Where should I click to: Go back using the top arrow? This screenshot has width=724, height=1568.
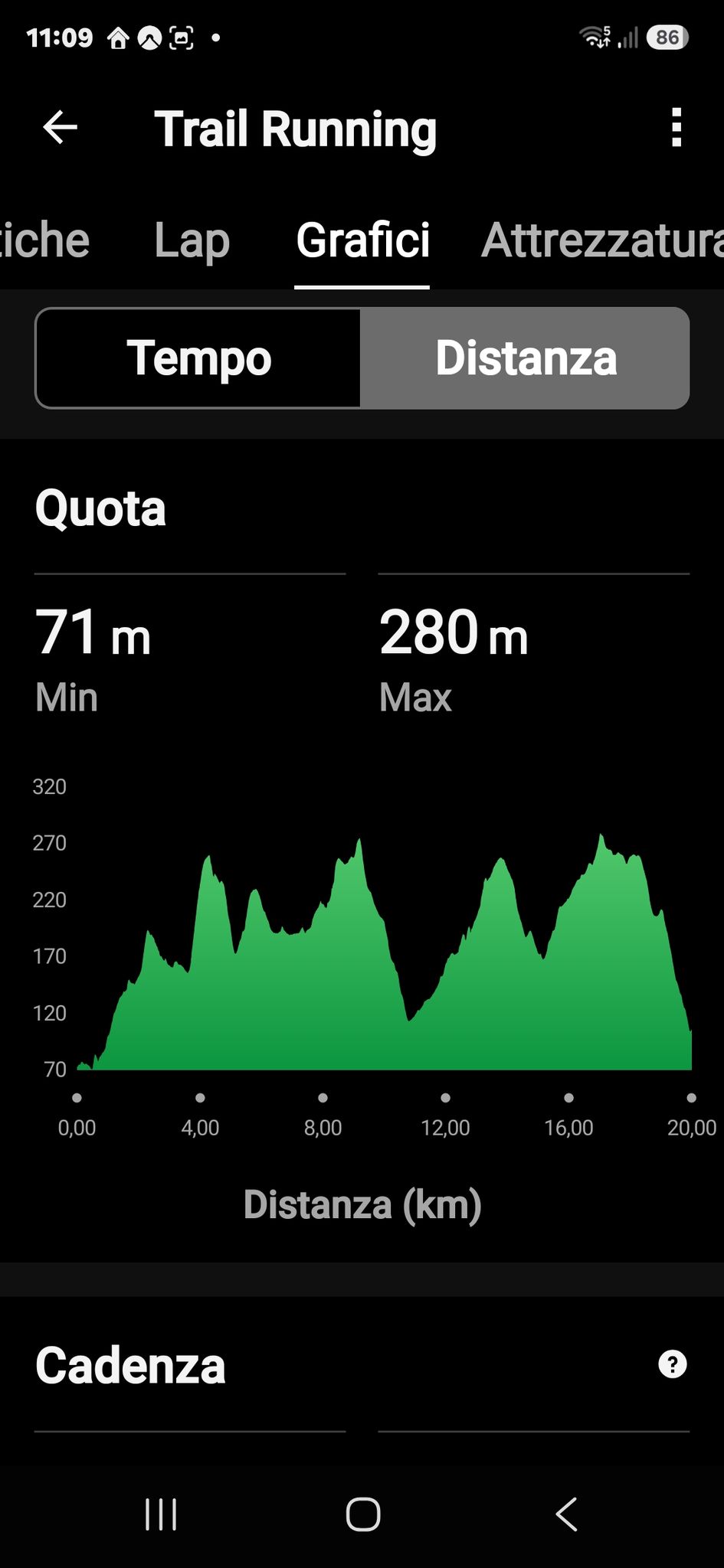point(60,127)
